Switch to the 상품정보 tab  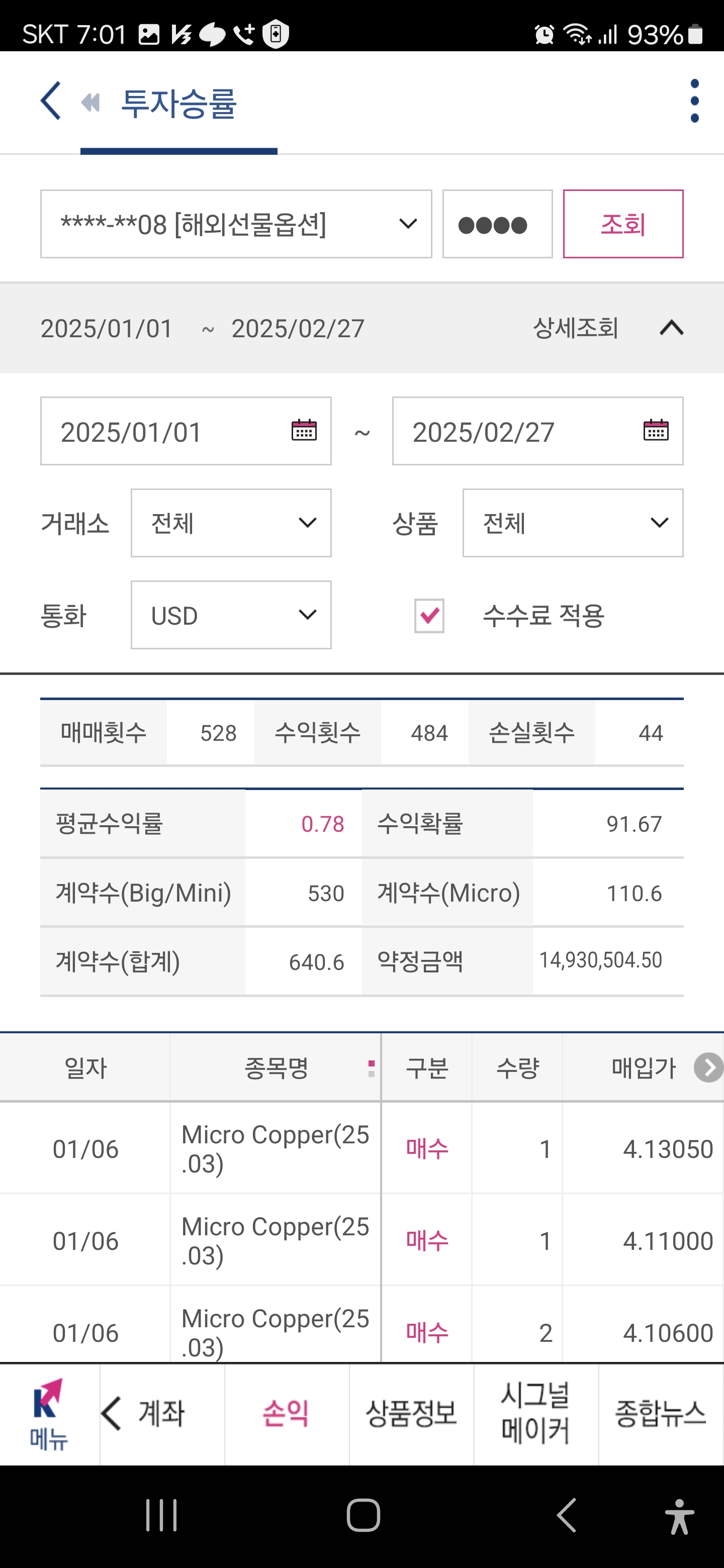411,1414
